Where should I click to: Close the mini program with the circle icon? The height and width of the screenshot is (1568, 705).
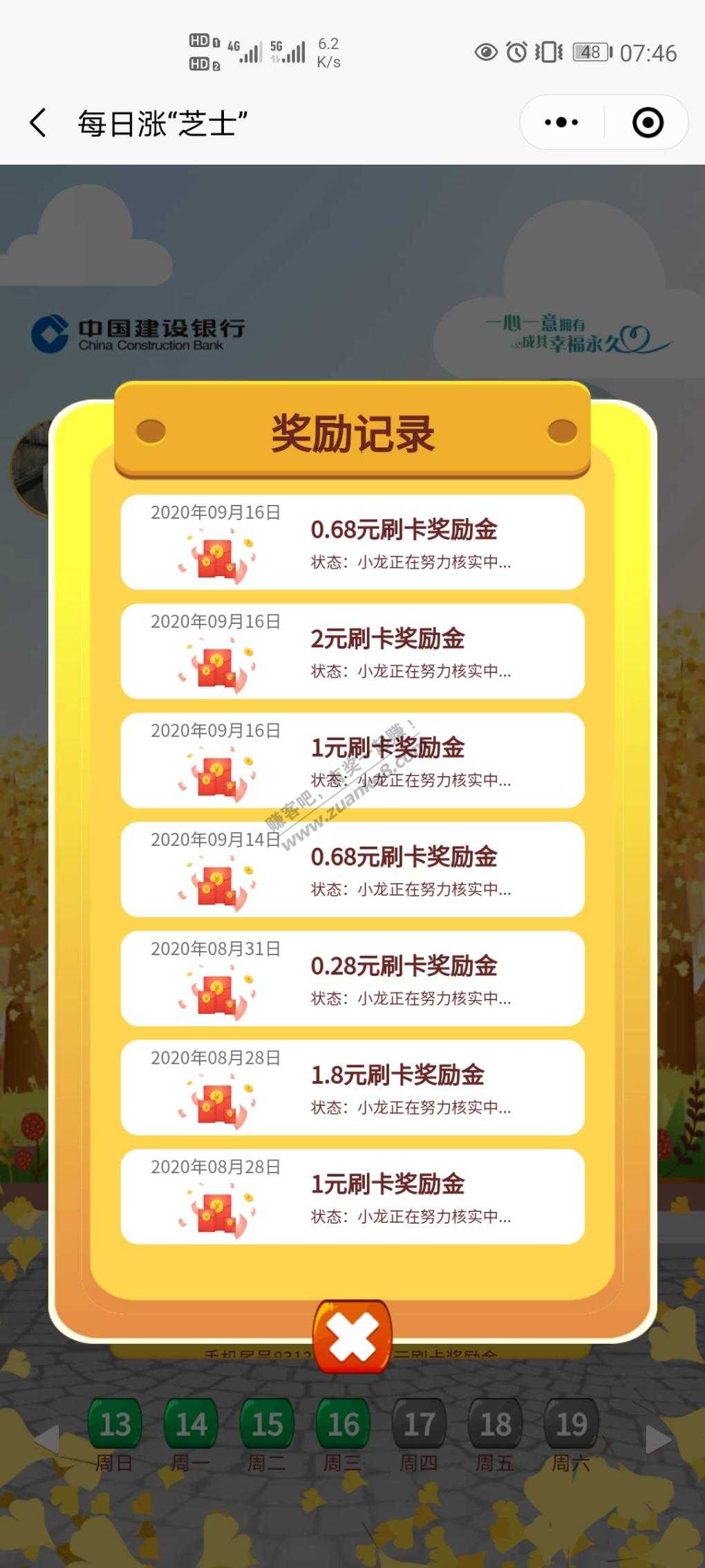[x=648, y=123]
